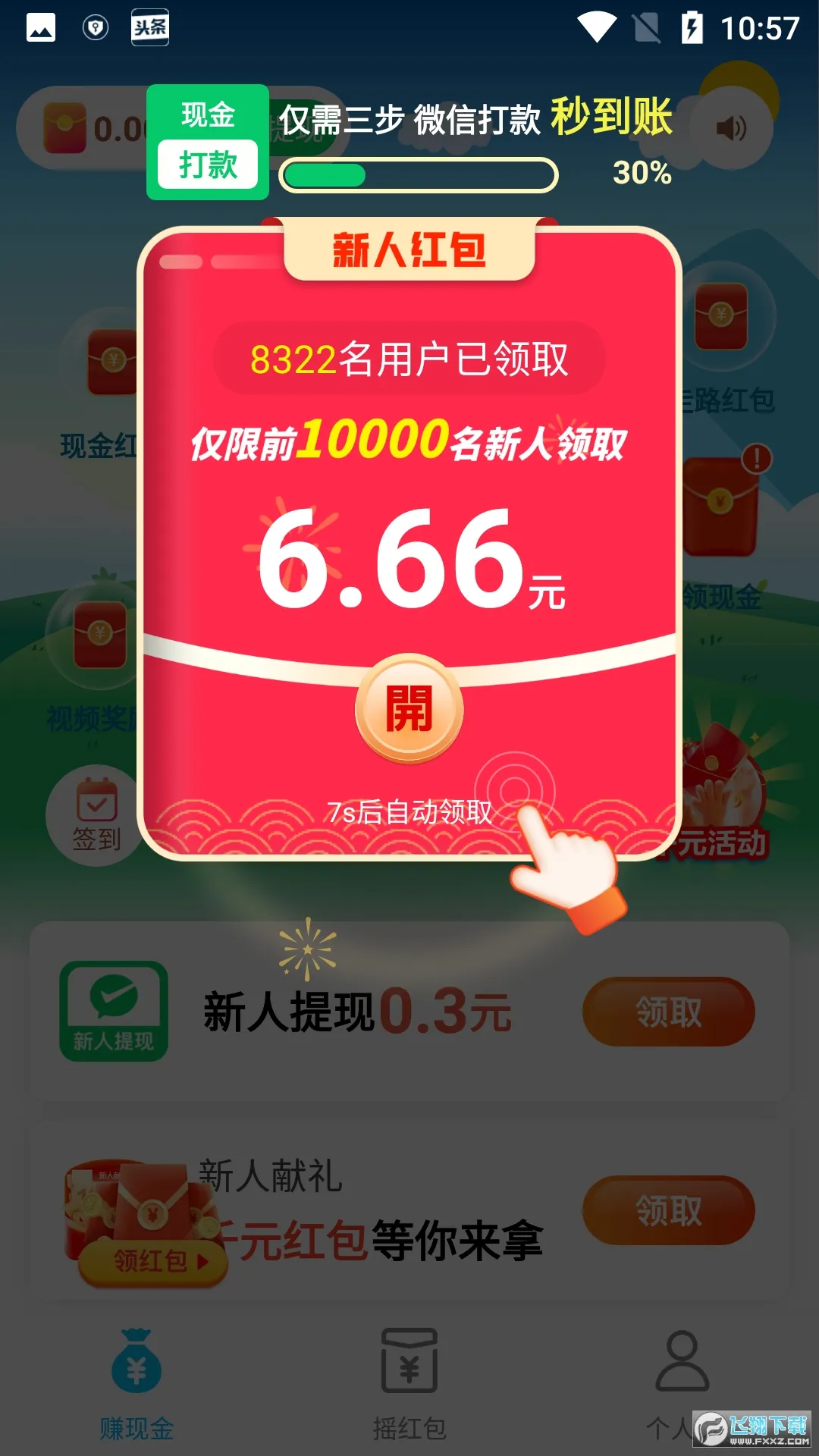Toggle the sound speaker icon

tap(732, 128)
